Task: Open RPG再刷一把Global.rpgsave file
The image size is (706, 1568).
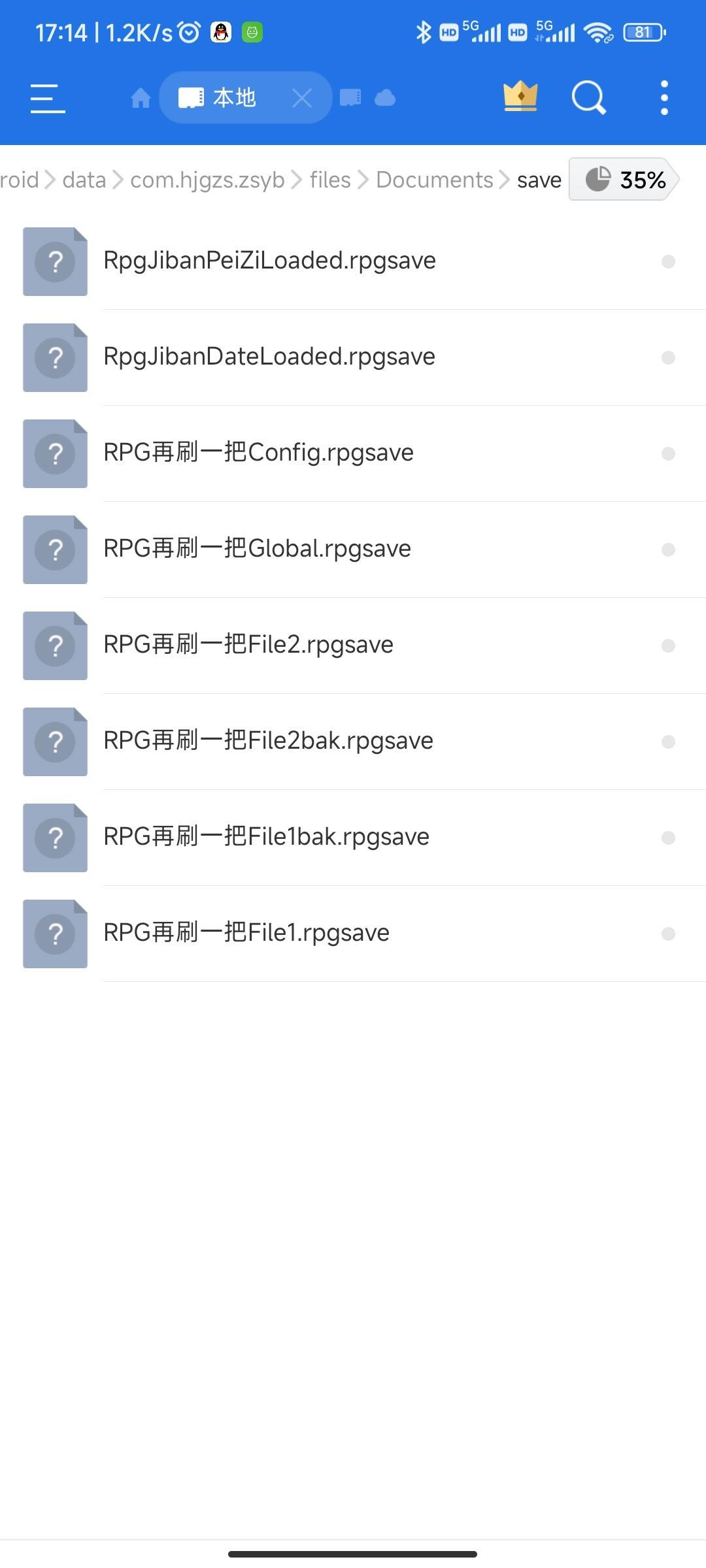Action: 257,549
